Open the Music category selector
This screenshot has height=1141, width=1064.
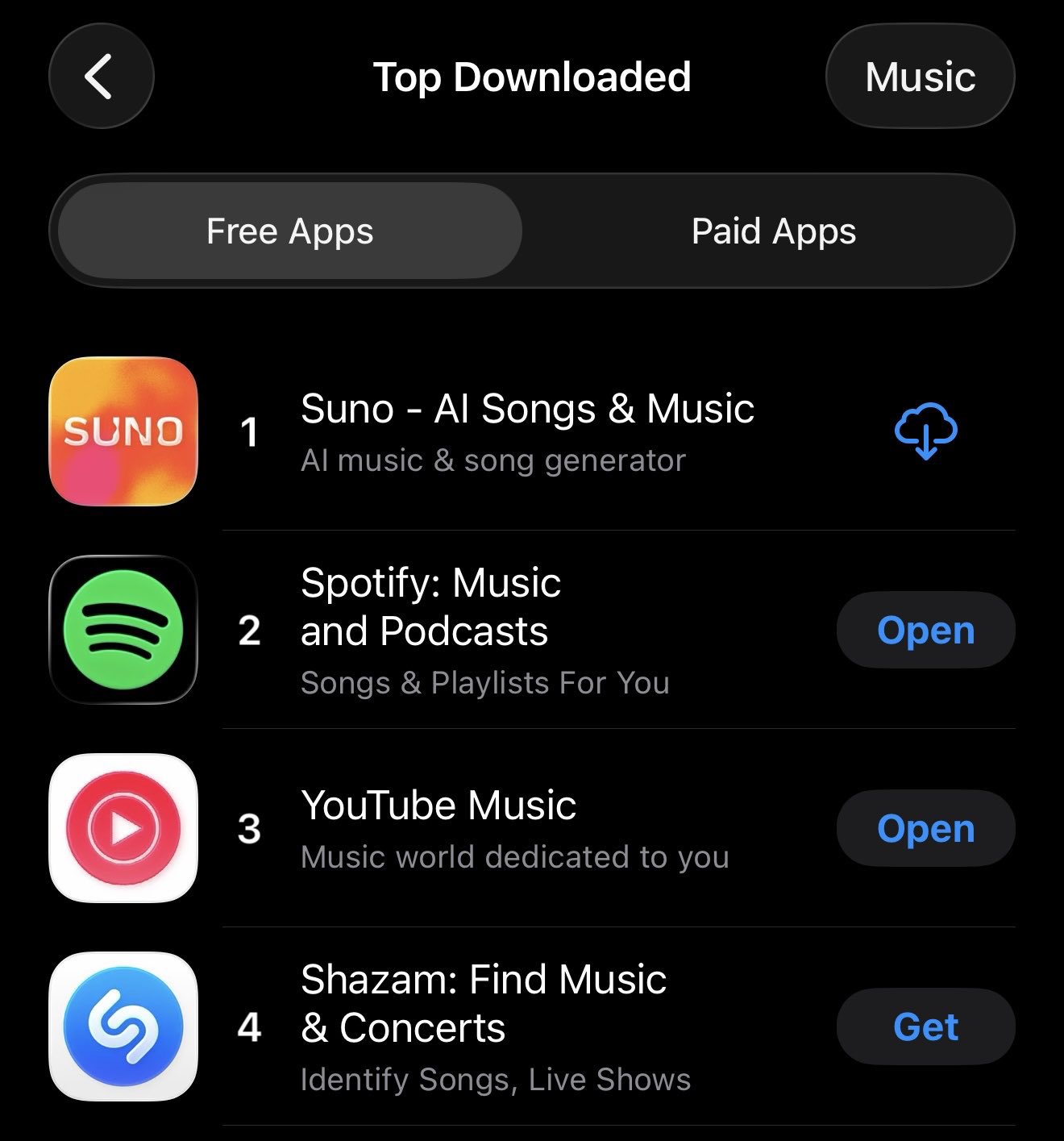[920, 77]
